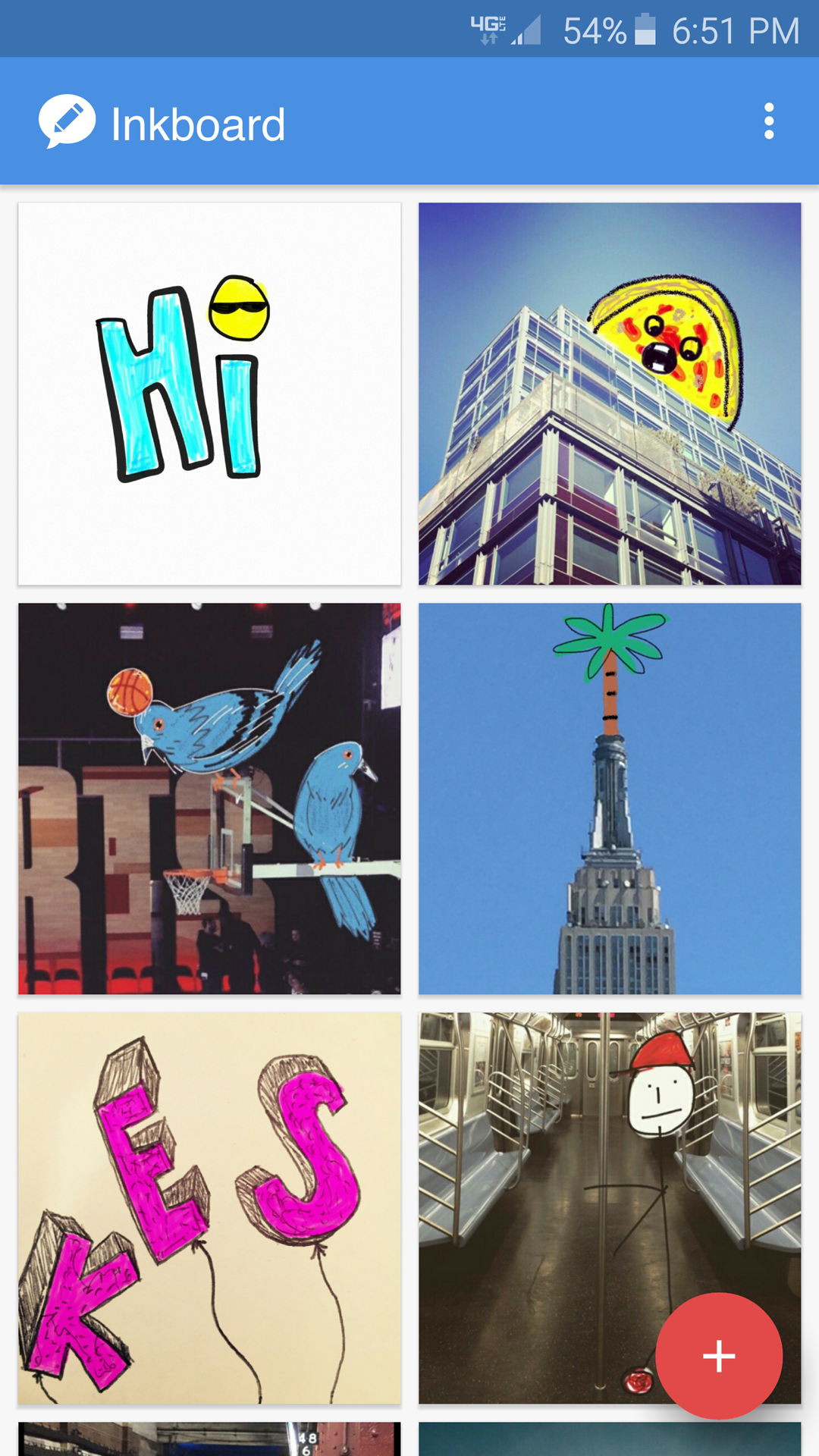Open the 'Hi' smiley face drawing
This screenshot has height=1456, width=819.
(x=209, y=393)
